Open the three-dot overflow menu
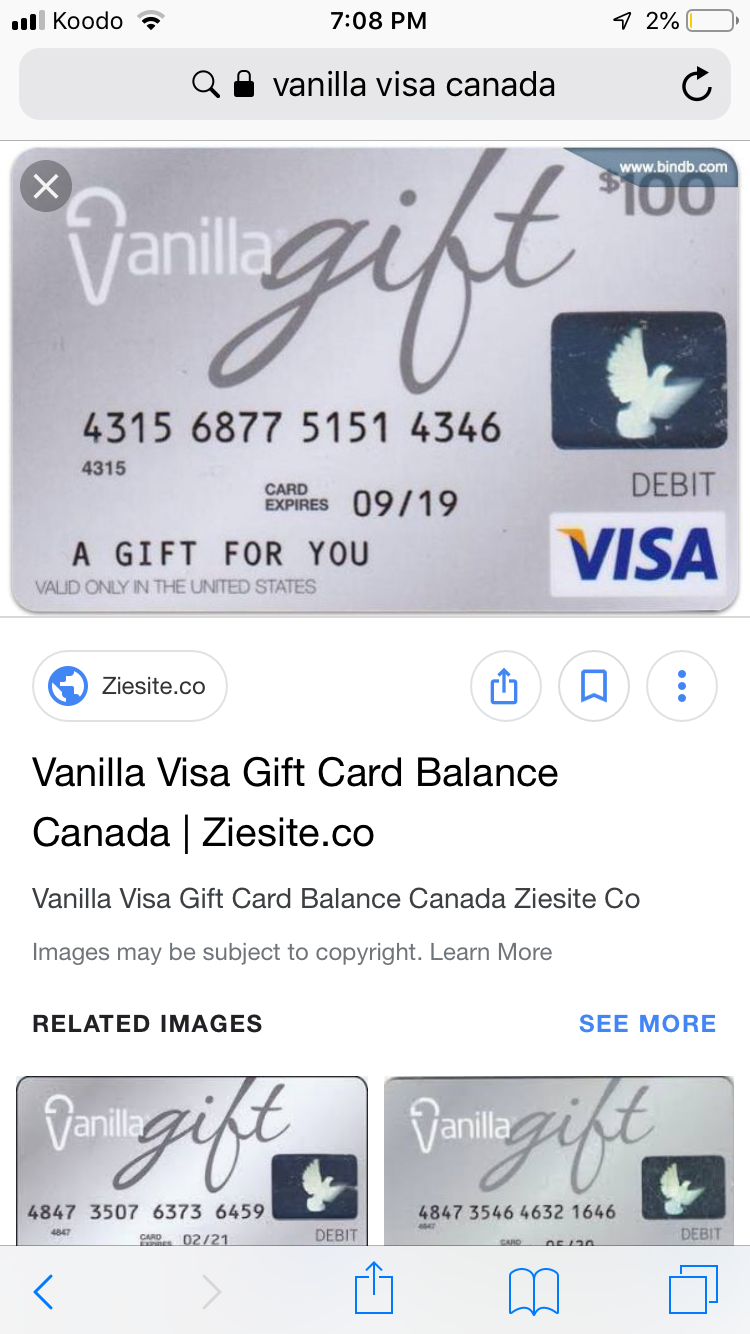Screen dimensions: 750x1334 [x=682, y=686]
